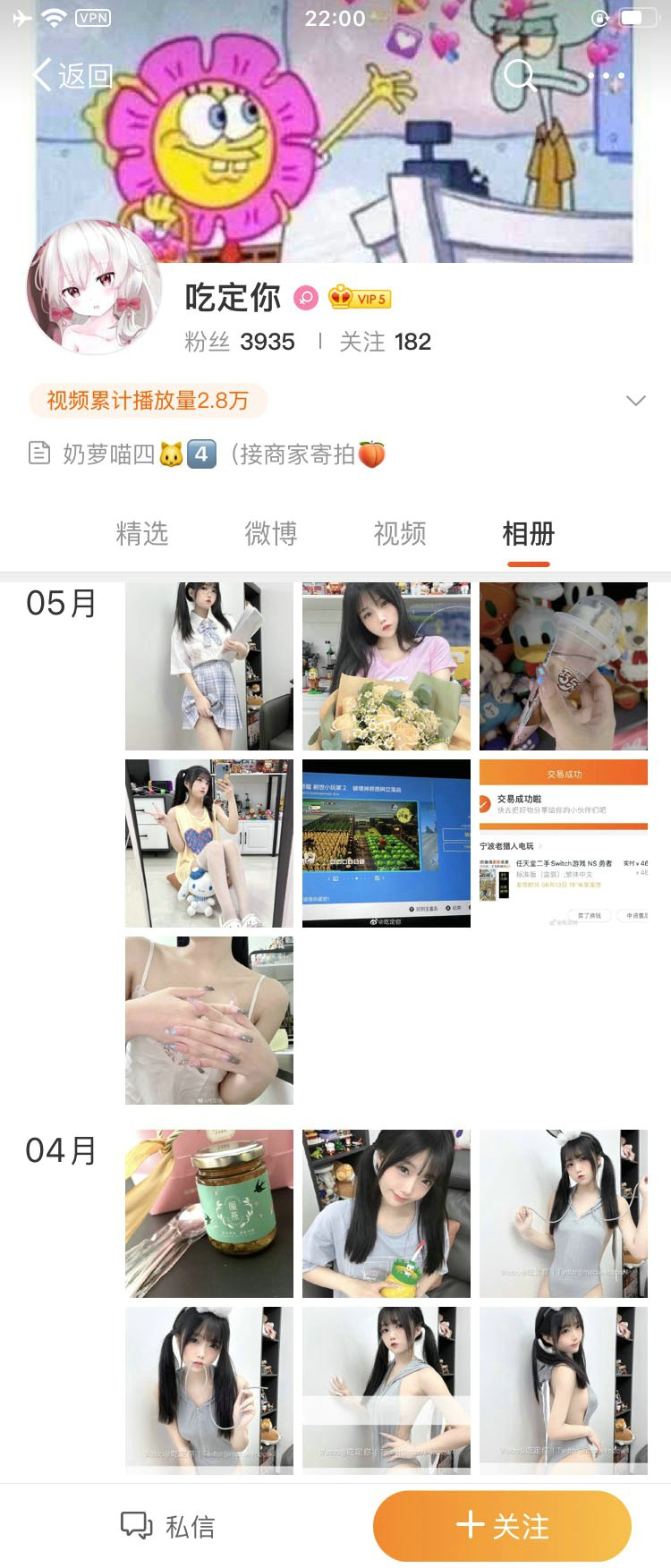Expand the profile details chevron
Image resolution: width=671 pixels, height=1568 pixels.
[x=635, y=401]
